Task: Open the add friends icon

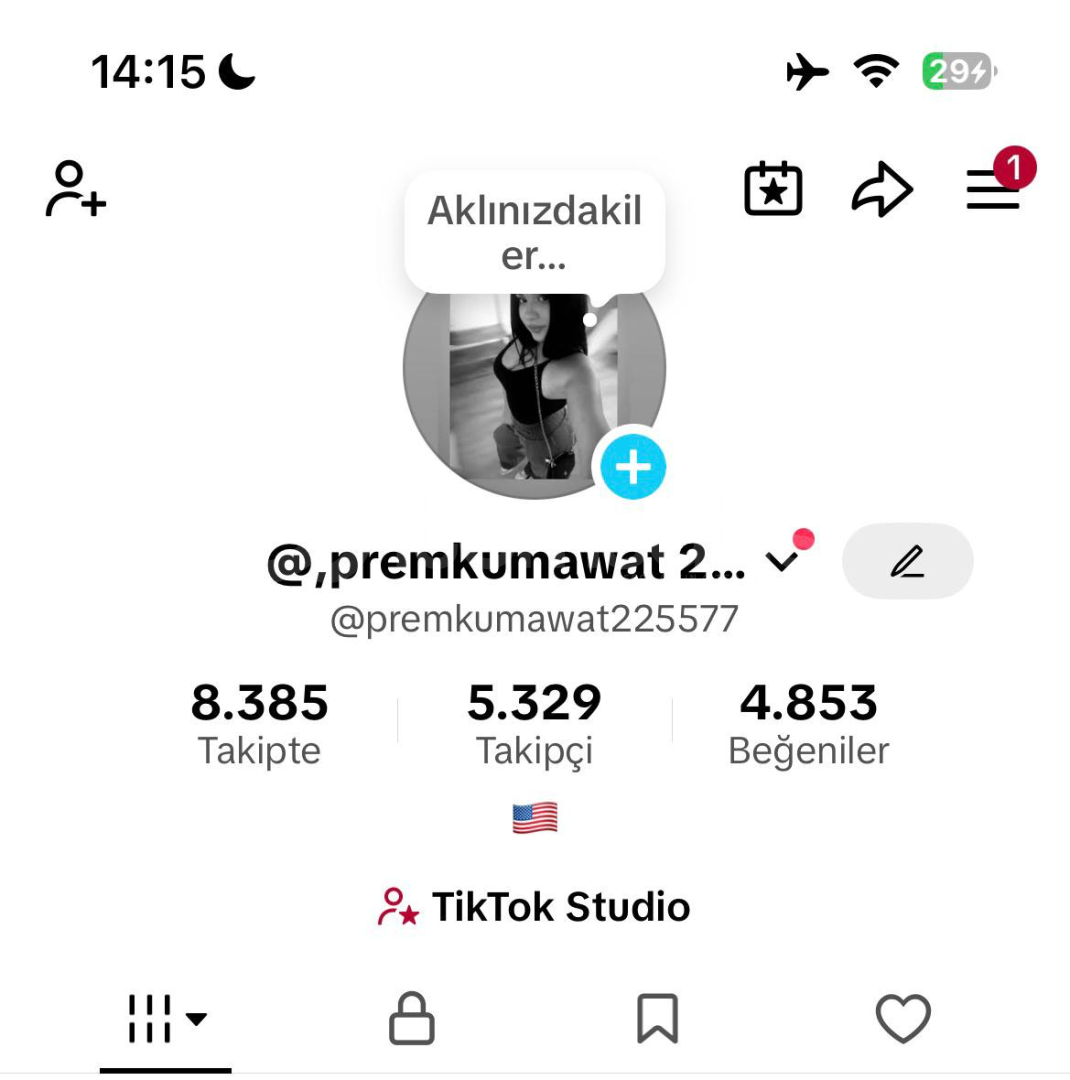Action: (x=76, y=189)
